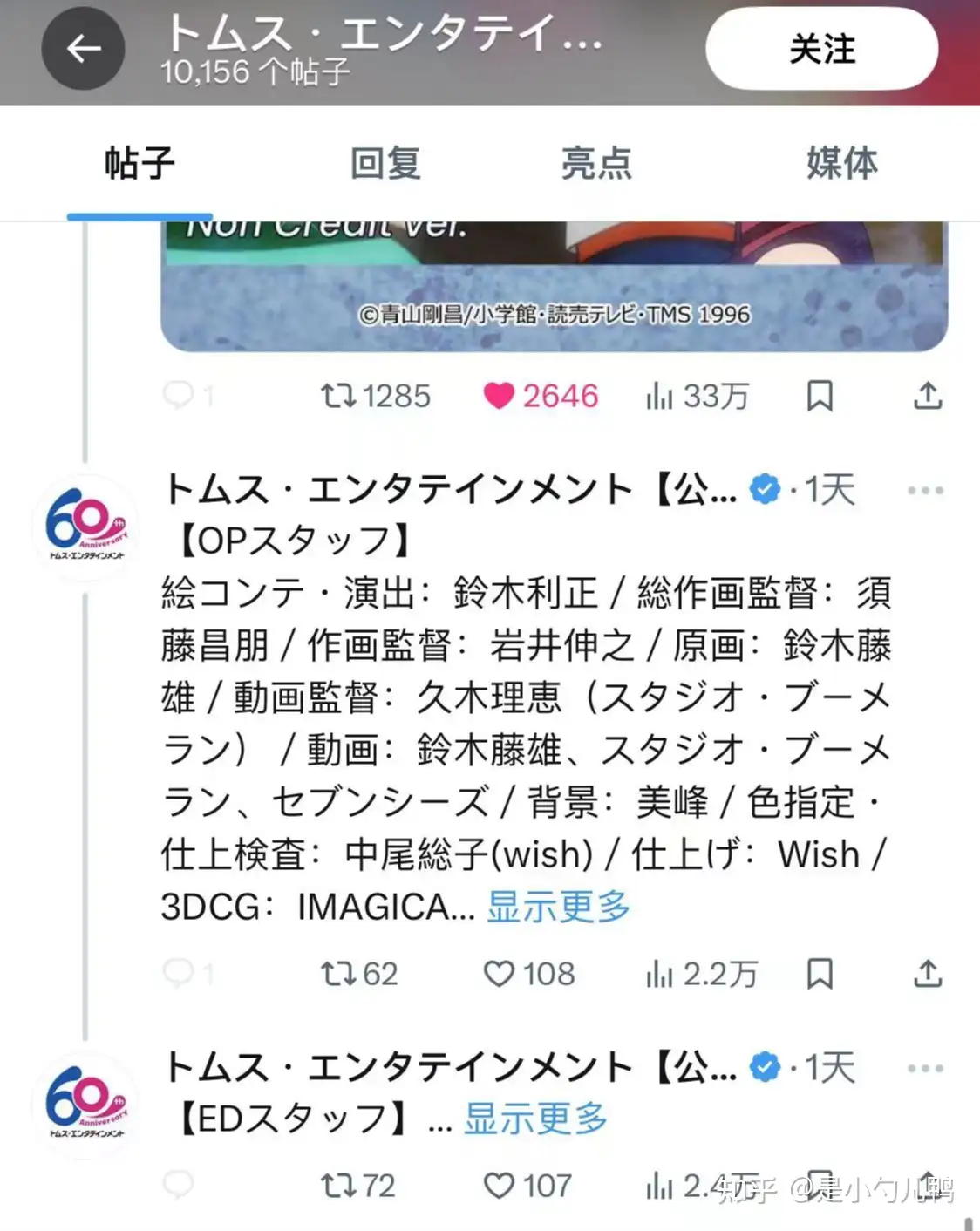
Task: Bookmark the OPスタッフ post
Action: pos(820,973)
